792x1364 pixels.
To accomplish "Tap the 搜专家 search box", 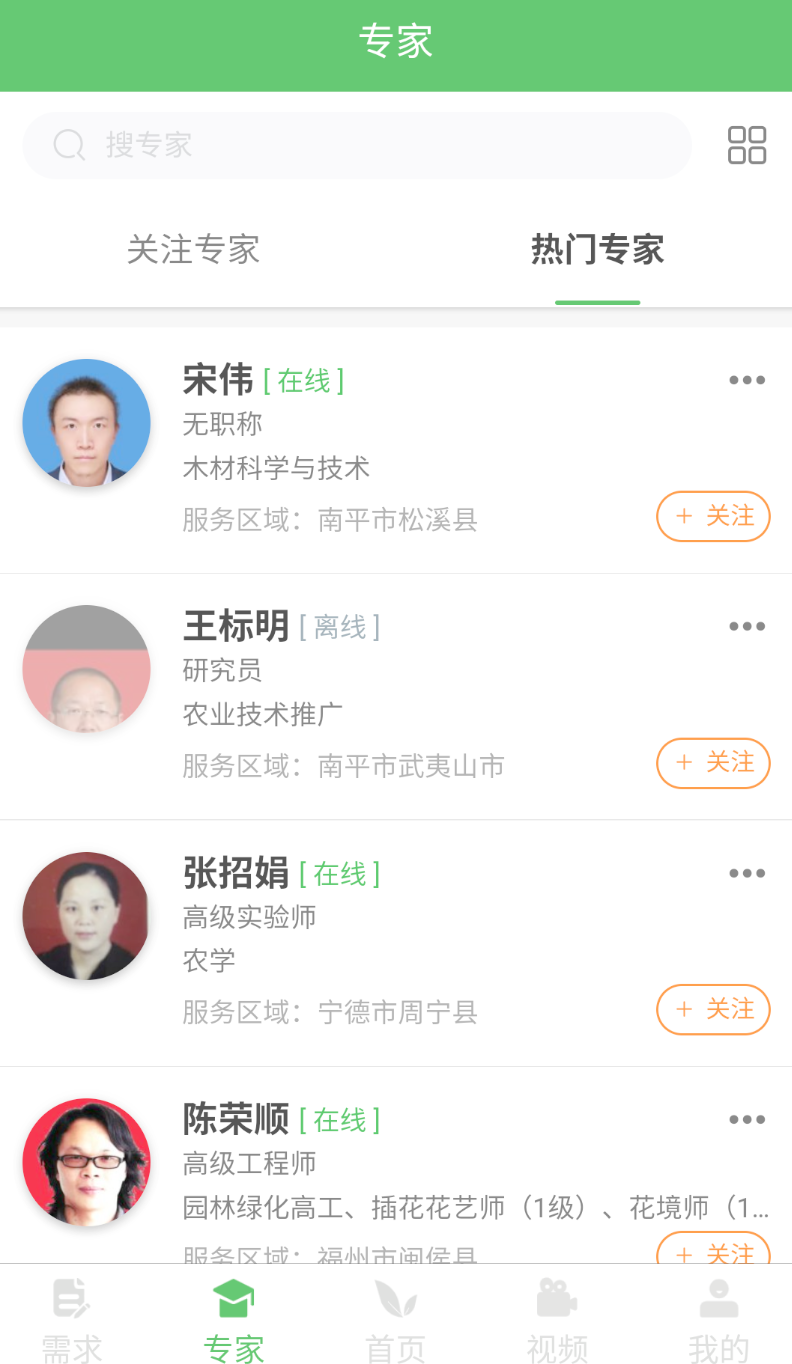I will pyautogui.click(x=357, y=145).
